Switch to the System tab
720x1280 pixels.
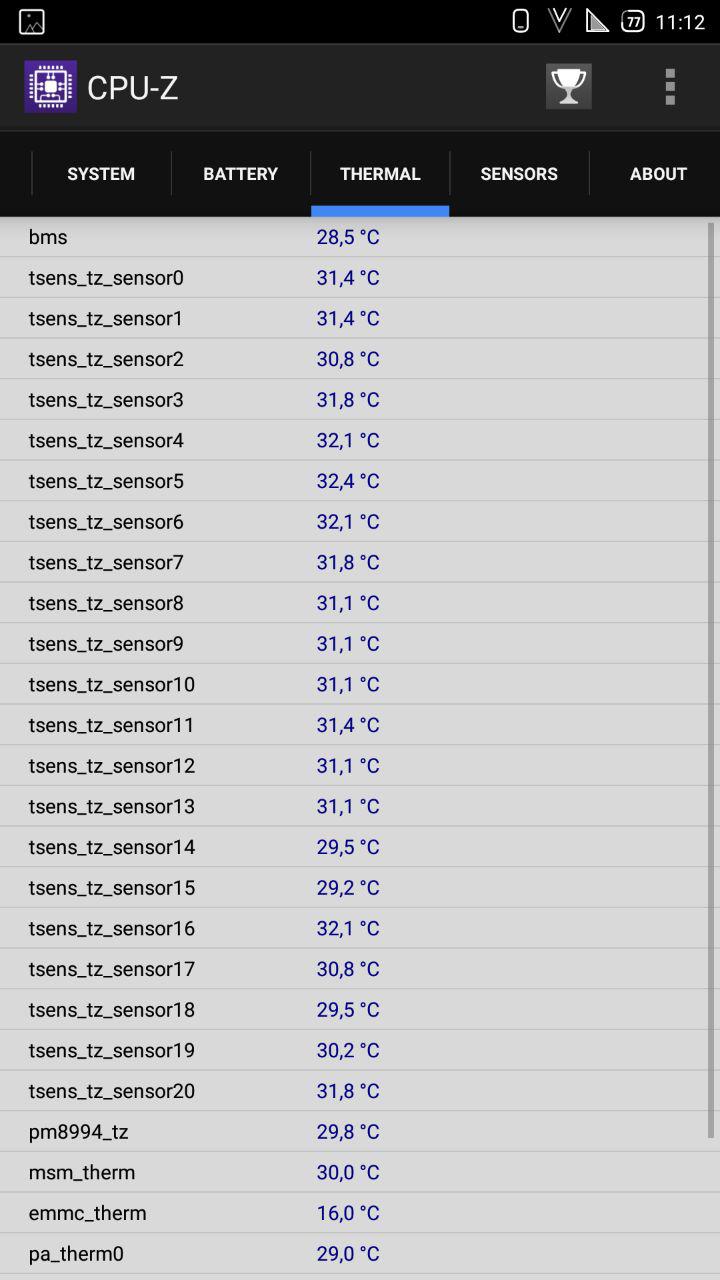point(101,174)
